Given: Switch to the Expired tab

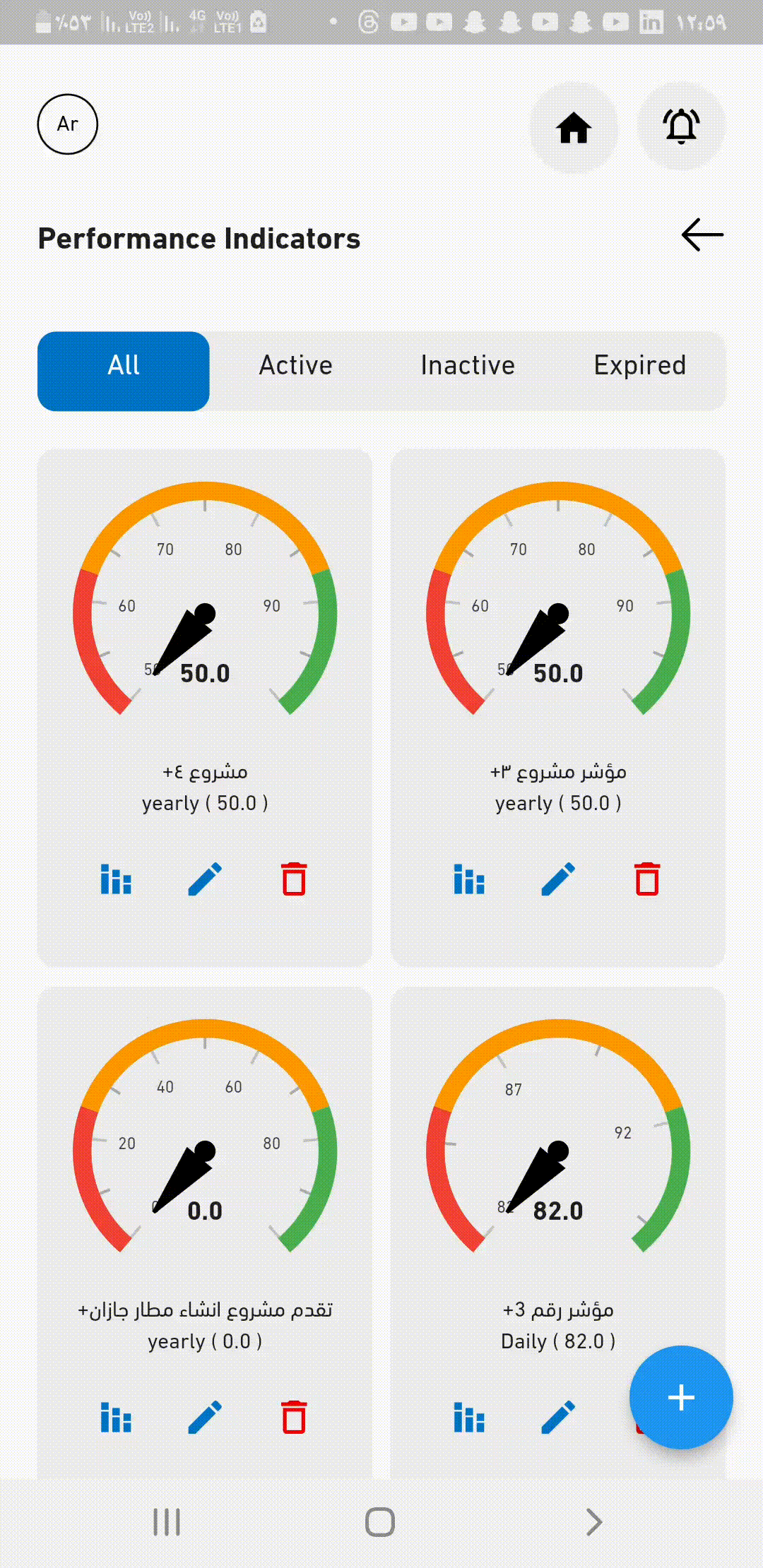Looking at the screenshot, I should [639, 366].
